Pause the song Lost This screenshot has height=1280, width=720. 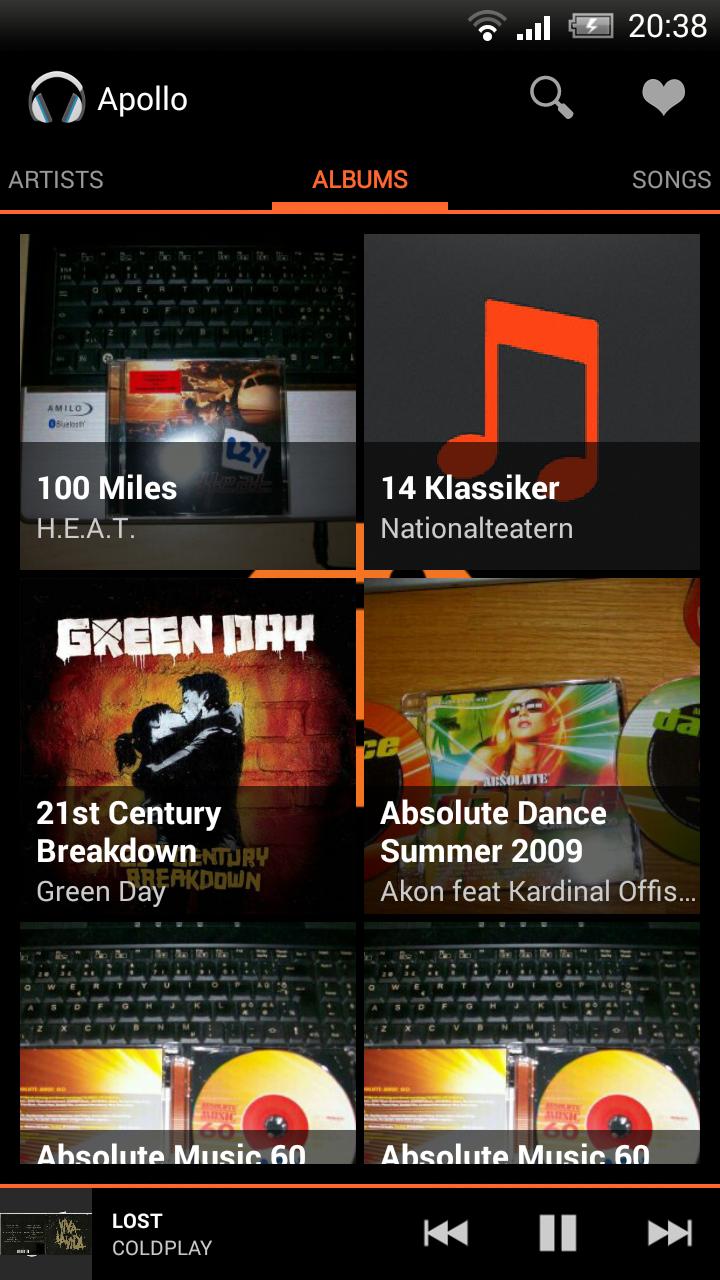pos(557,1233)
